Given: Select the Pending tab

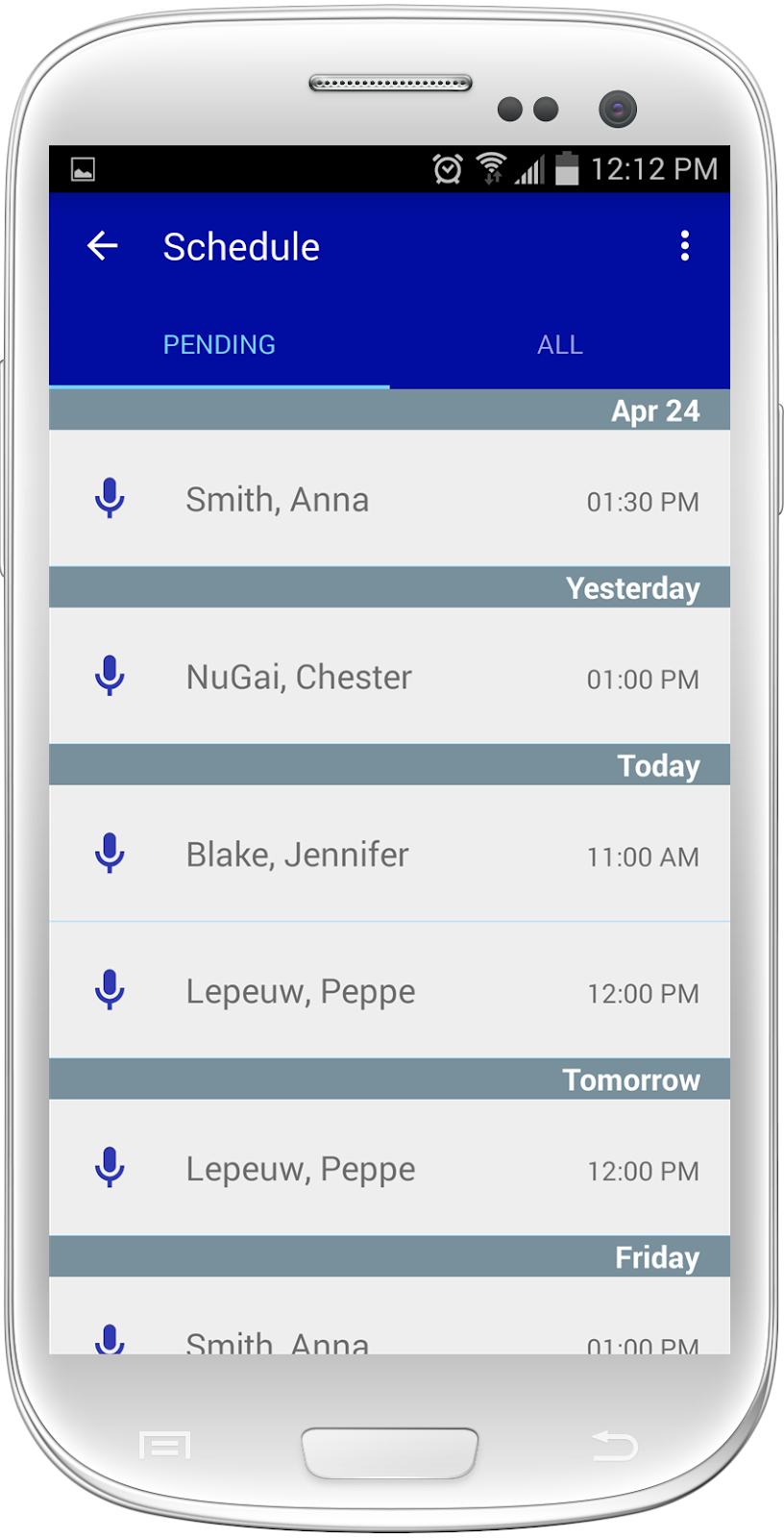Looking at the screenshot, I should coord(219,344).
